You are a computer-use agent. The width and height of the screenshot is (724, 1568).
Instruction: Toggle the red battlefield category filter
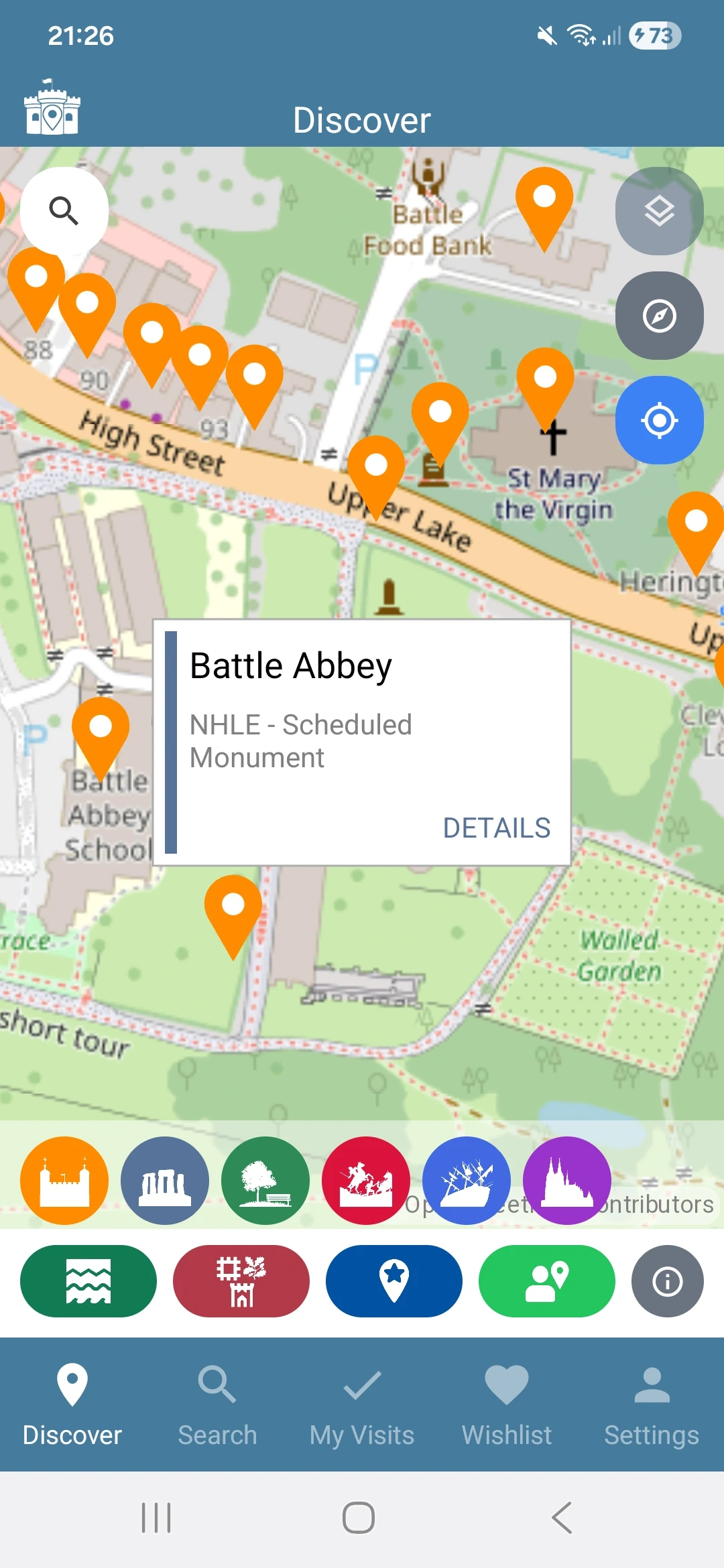click(x=366, y=1181)
